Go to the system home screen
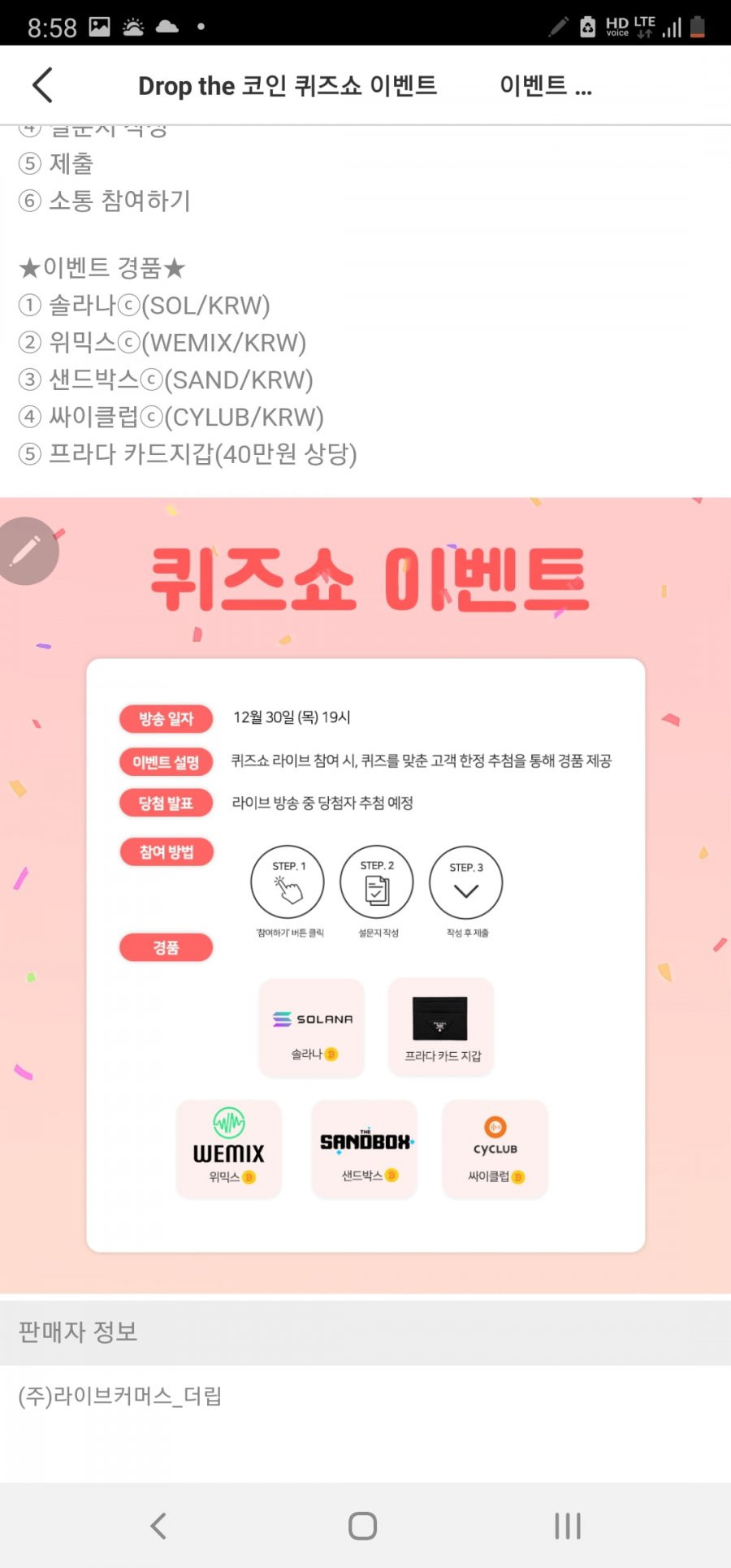Screen dimensions: 731x1568 tap(363, 1526)
